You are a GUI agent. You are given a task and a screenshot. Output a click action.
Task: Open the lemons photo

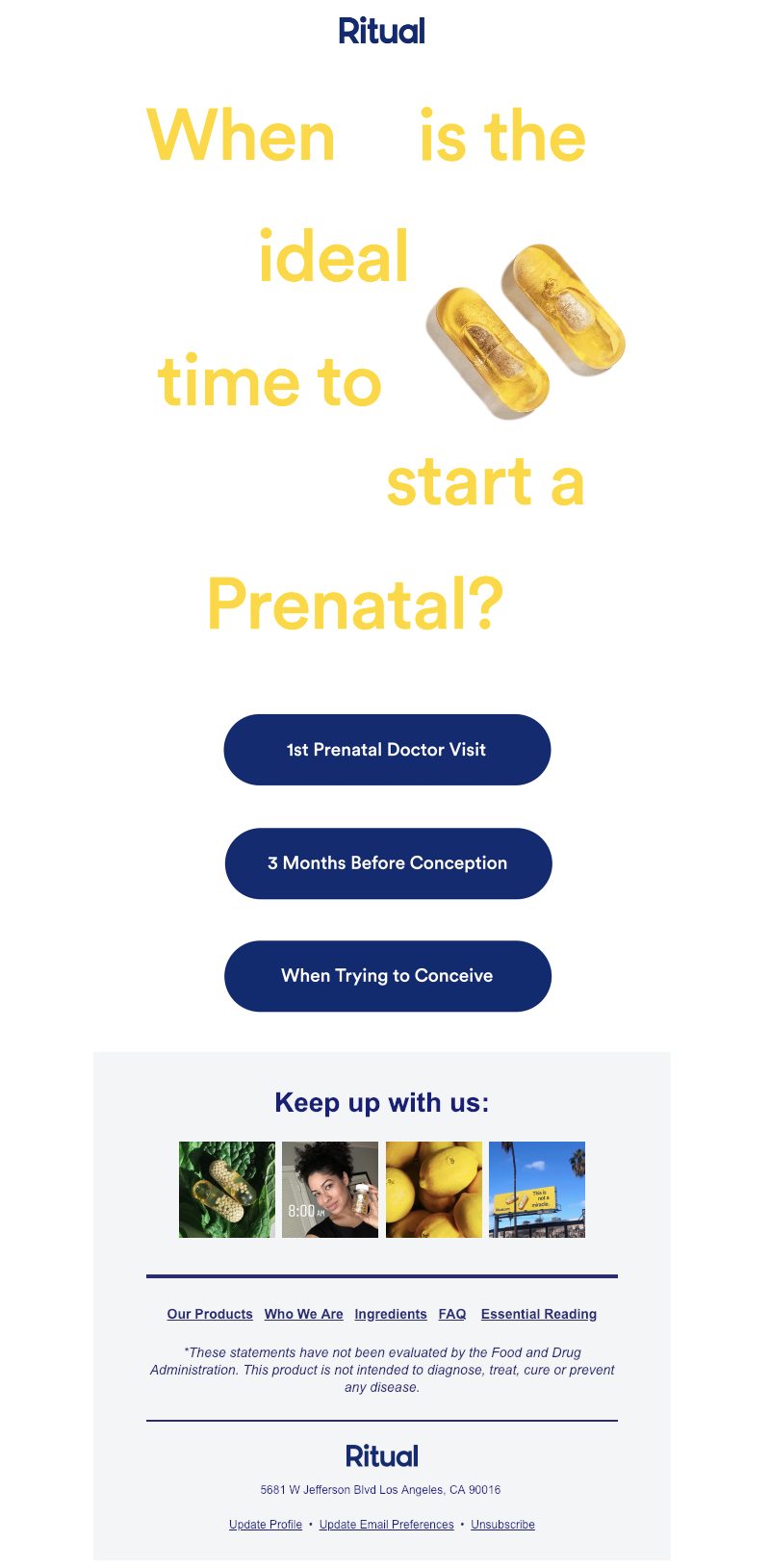coord(434,1190)
